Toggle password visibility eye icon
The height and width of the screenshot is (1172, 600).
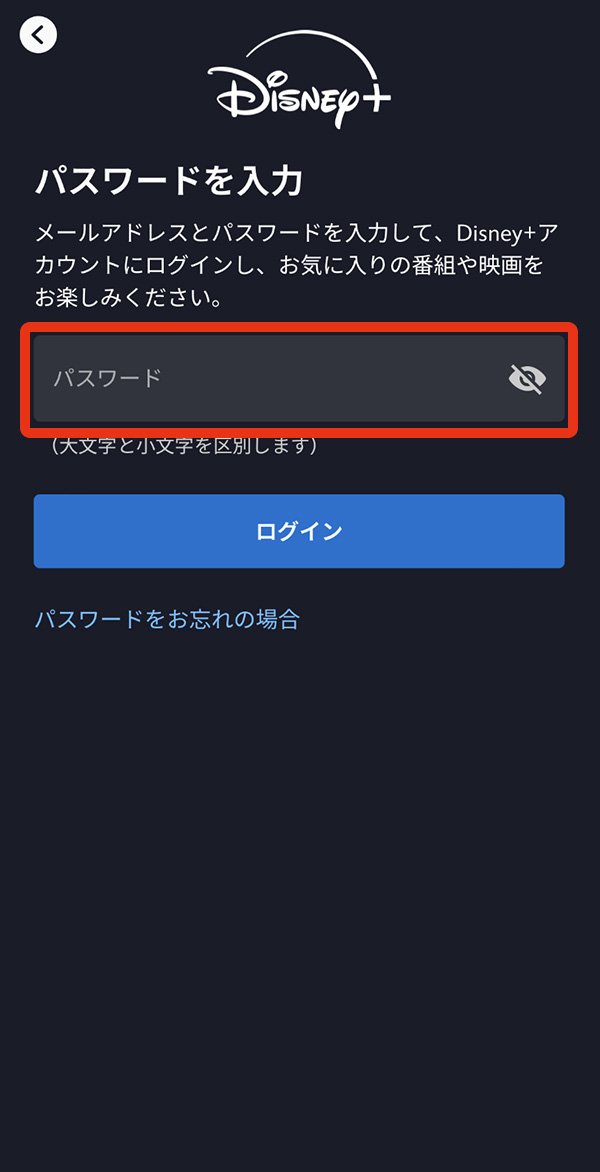[527, 379]
